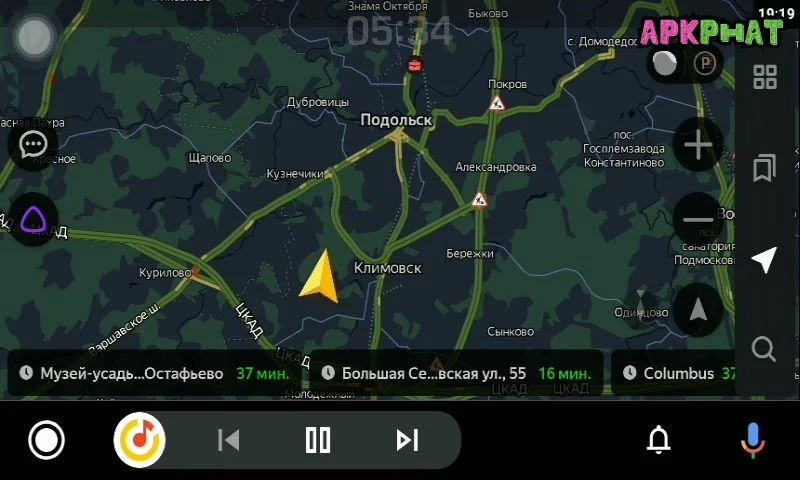Open the notifications bell
This screenshot has height=480, width=800.
pos(658,440)
